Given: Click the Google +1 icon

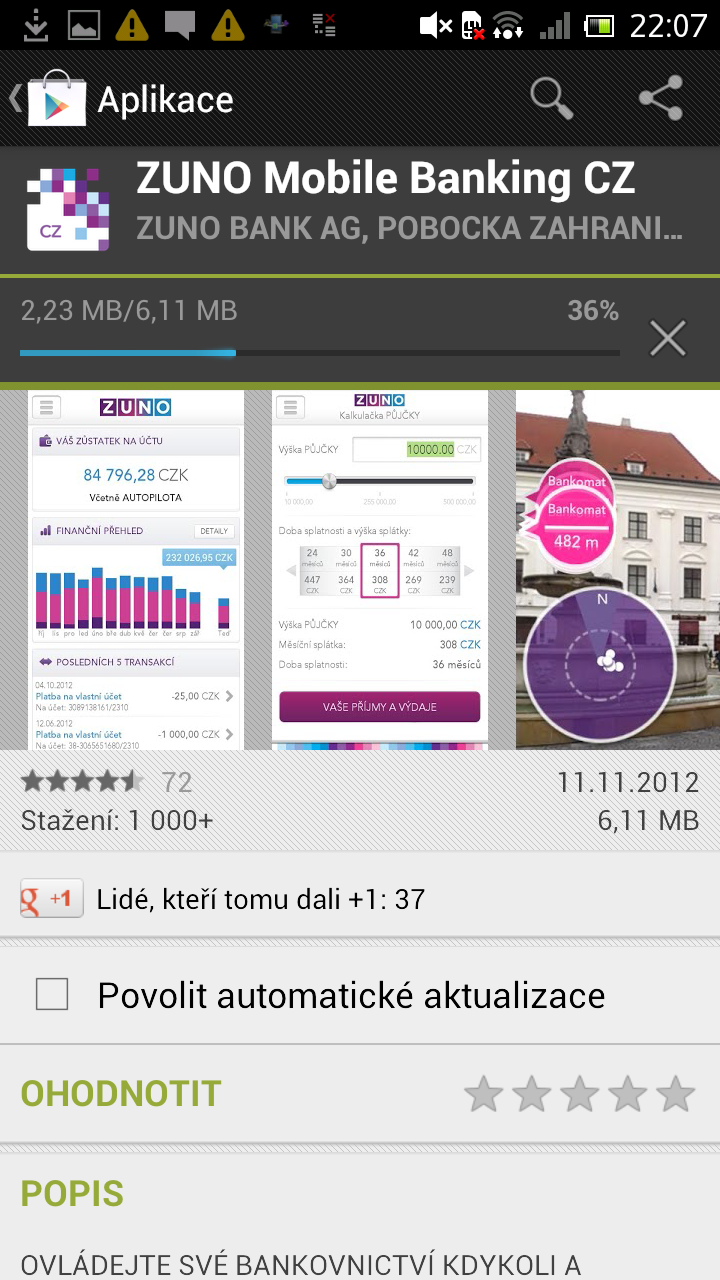Looking at the screenshot, I should coord(50,898).
